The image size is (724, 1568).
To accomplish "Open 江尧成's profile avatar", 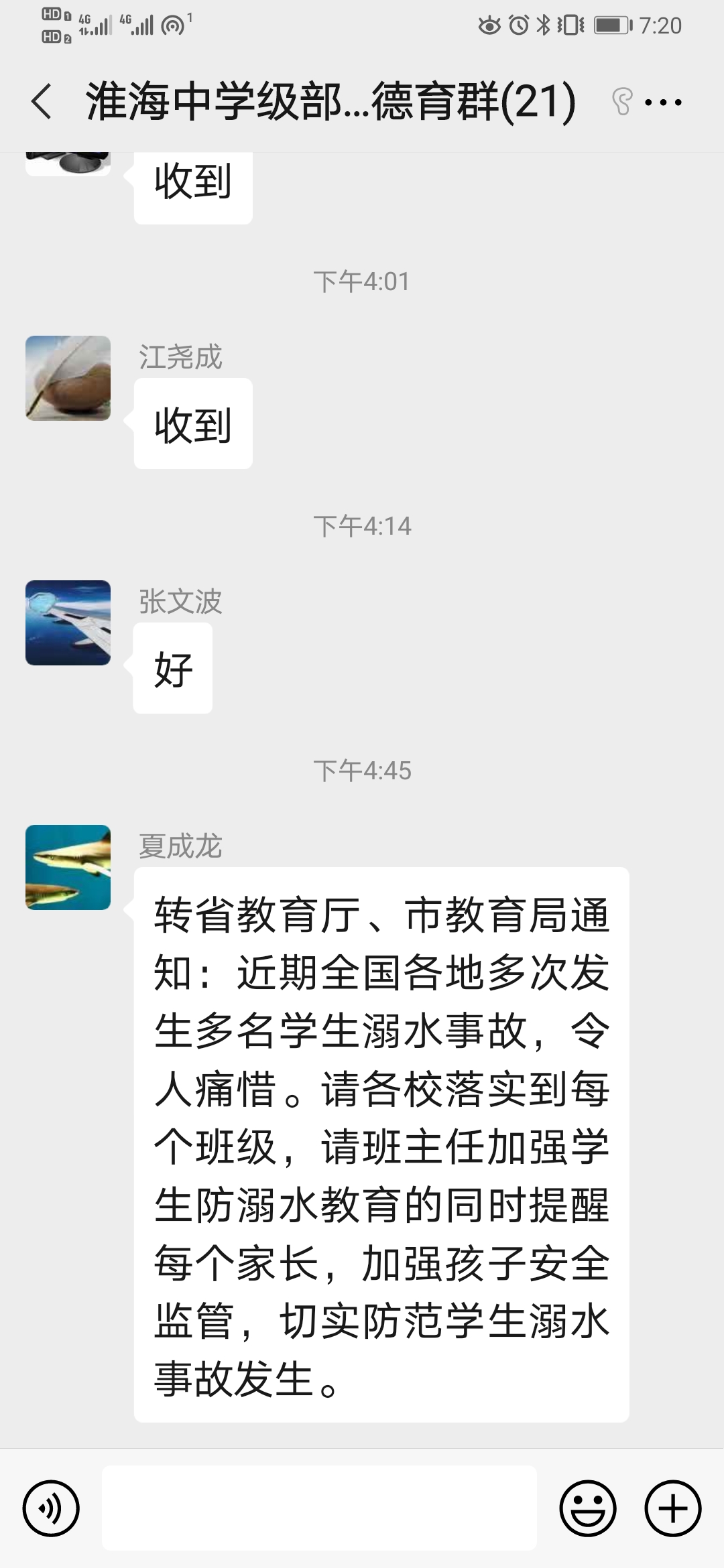I will point(68,379).
